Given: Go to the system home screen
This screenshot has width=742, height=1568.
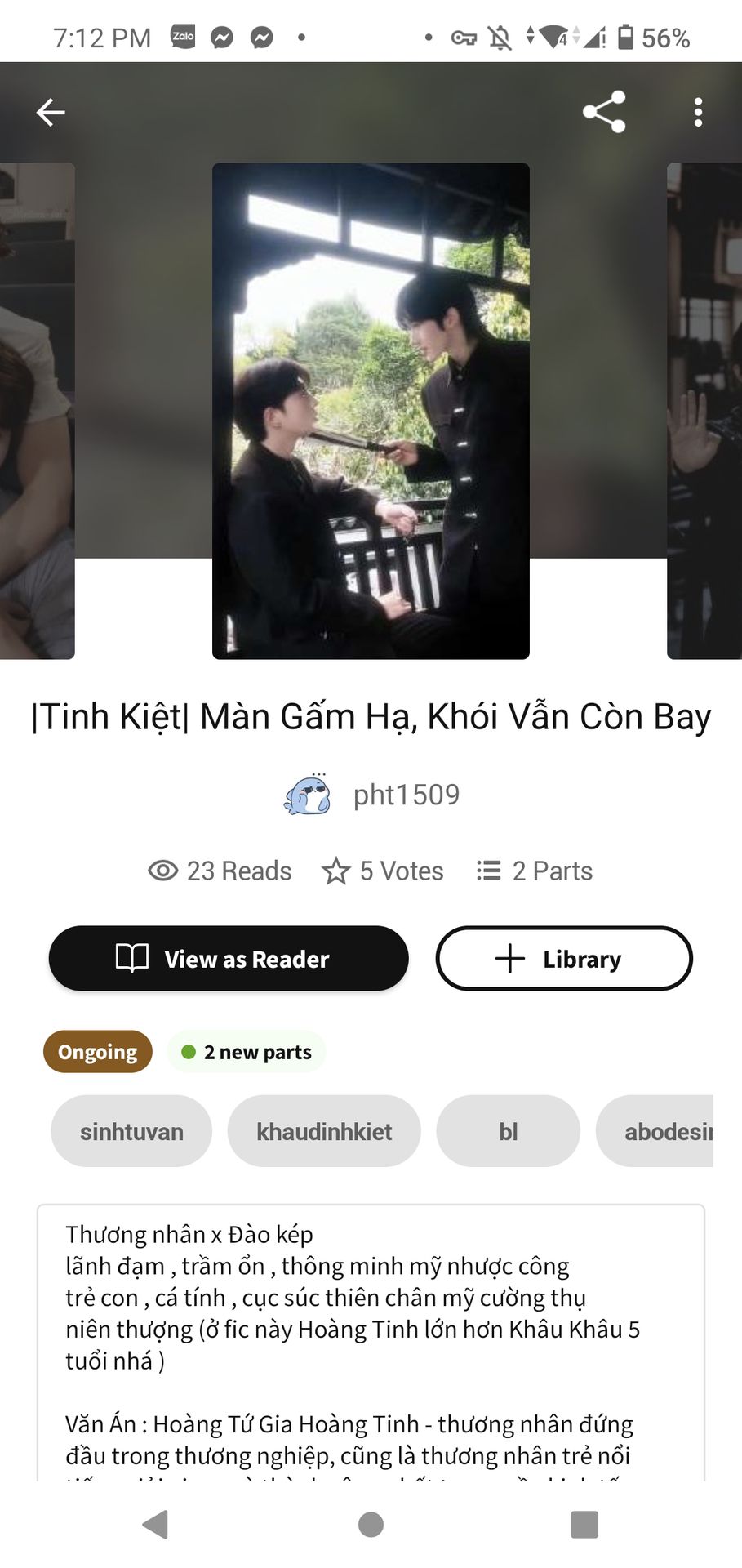Looking at the screenshot, I should [x=371, y=1524].
